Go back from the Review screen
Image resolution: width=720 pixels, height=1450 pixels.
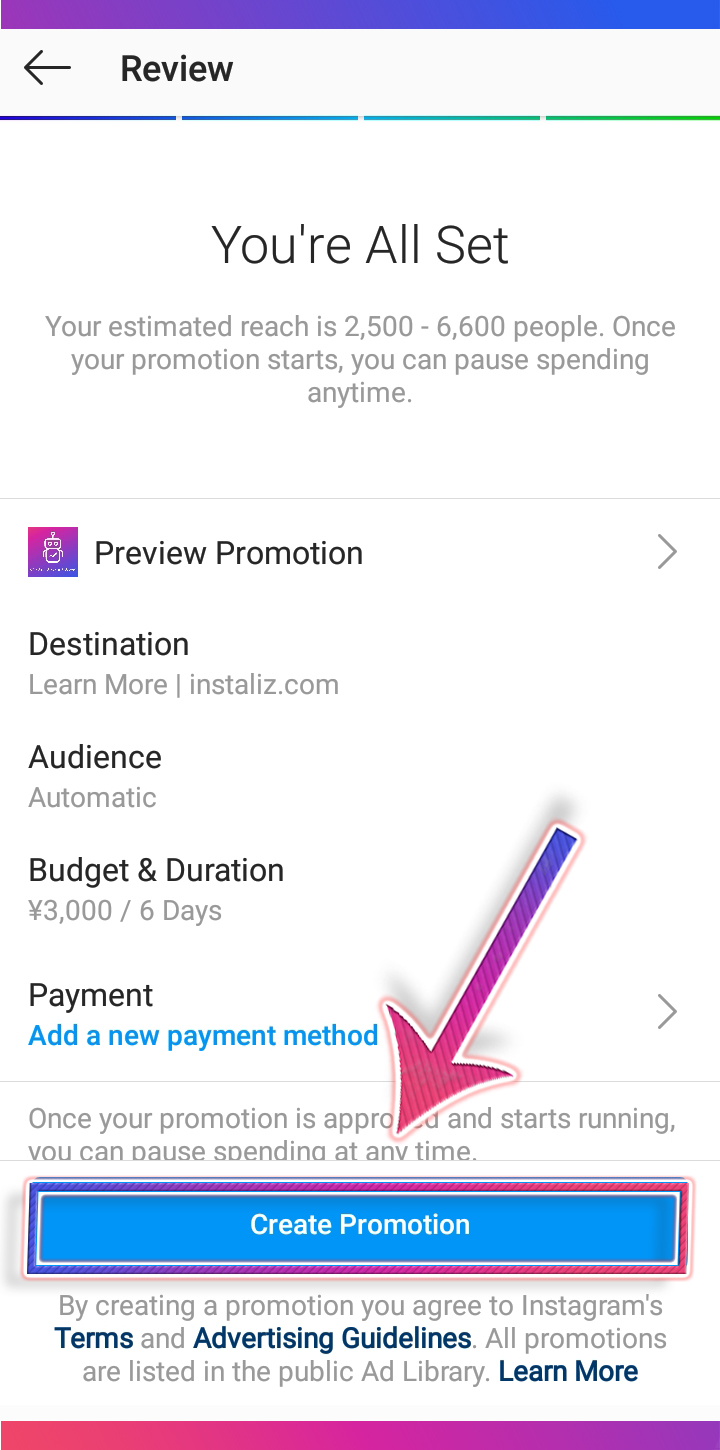[47, 69]
